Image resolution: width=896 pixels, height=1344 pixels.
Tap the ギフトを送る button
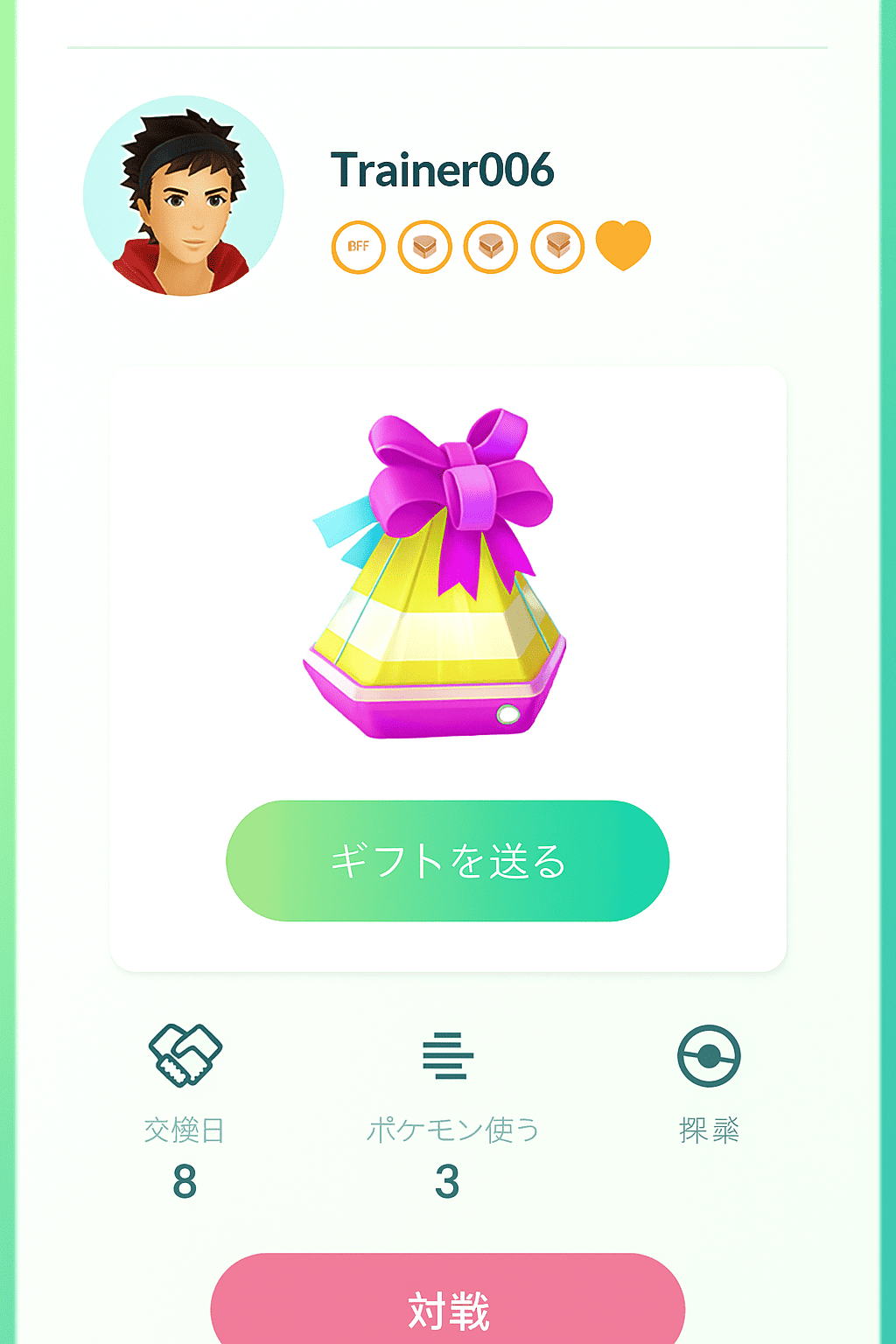tap(447, 860)
